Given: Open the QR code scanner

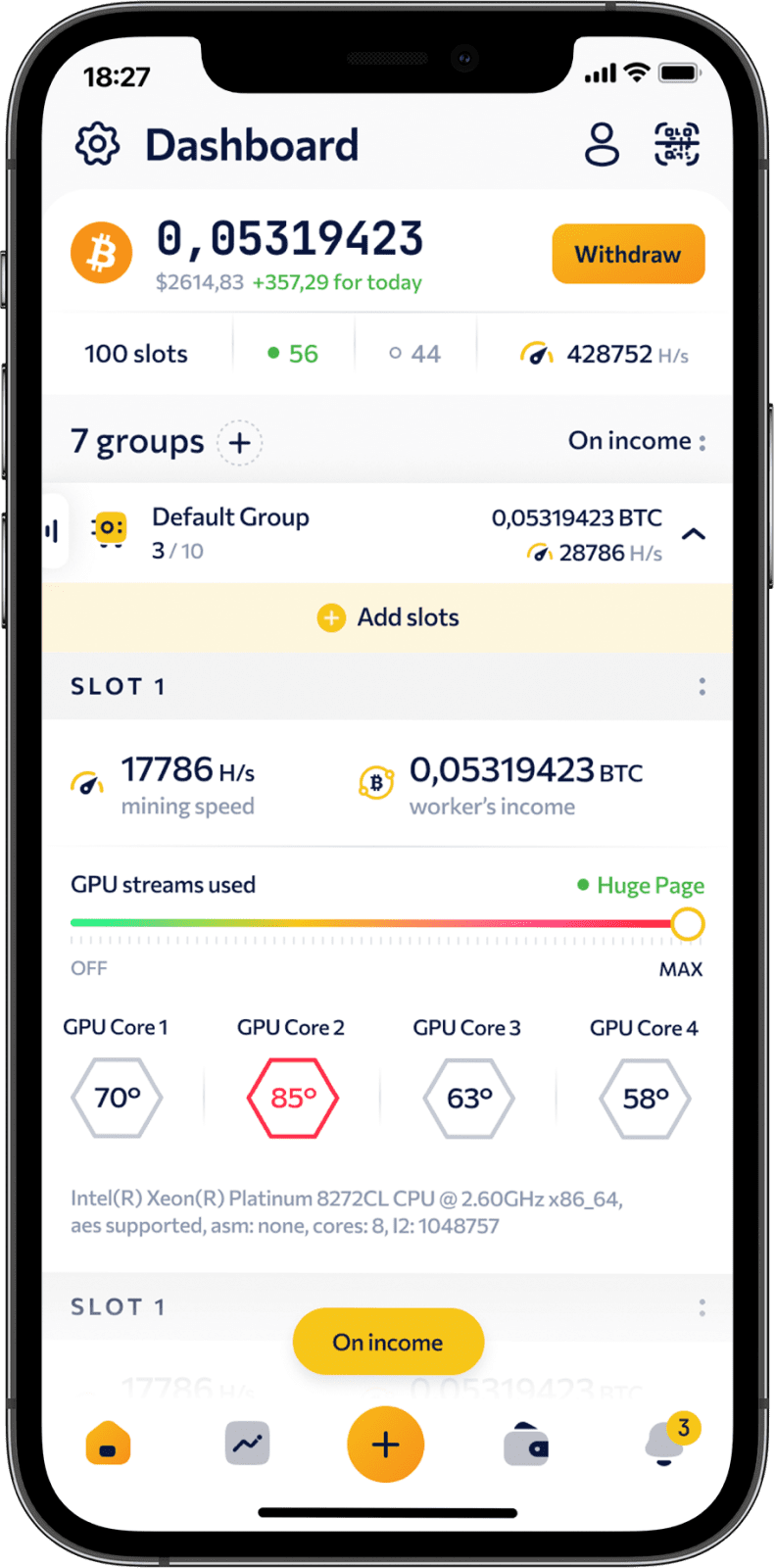Looking at the screenshot, I should pos(677,145).
